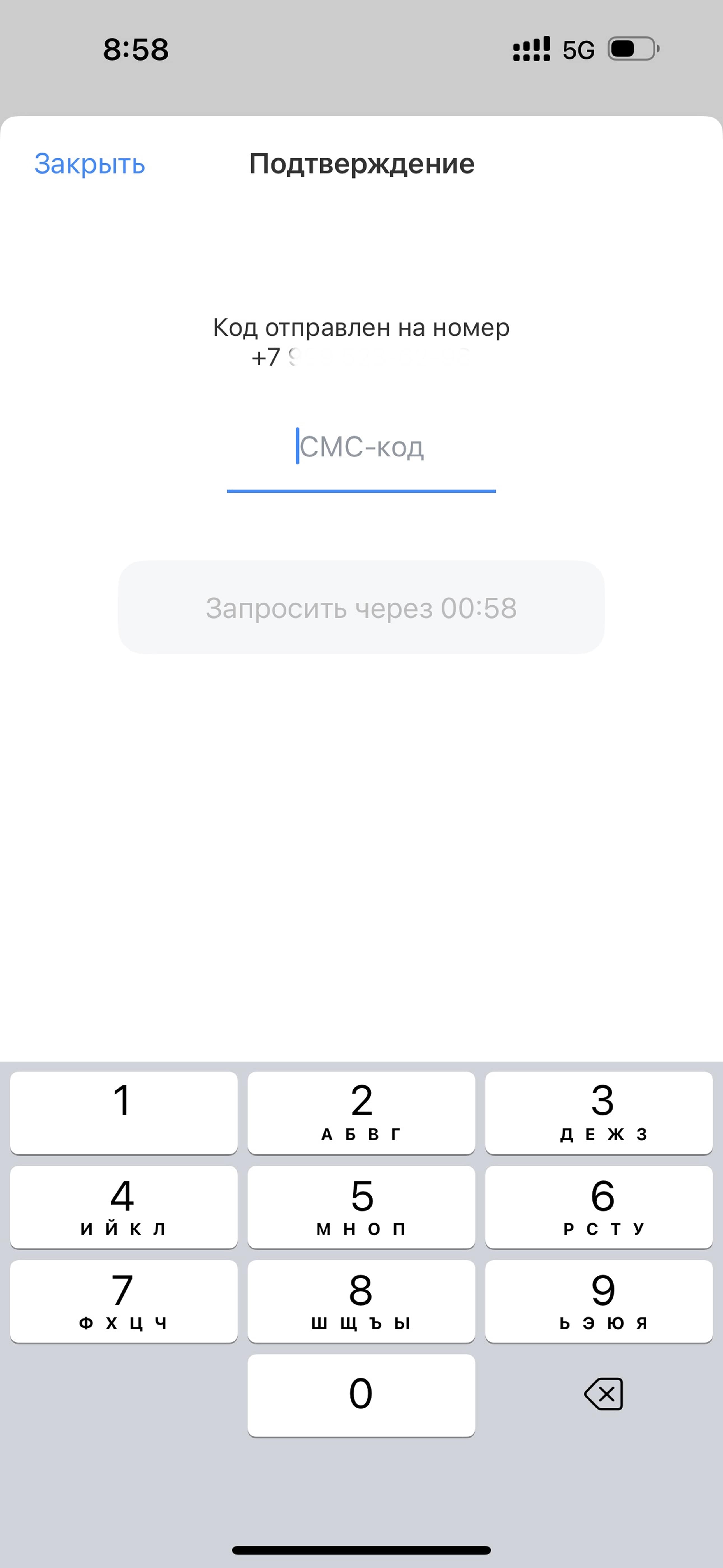Close the confirmation dialog via Закрыть
The image size is (723, 1568).
click(89, 164)
